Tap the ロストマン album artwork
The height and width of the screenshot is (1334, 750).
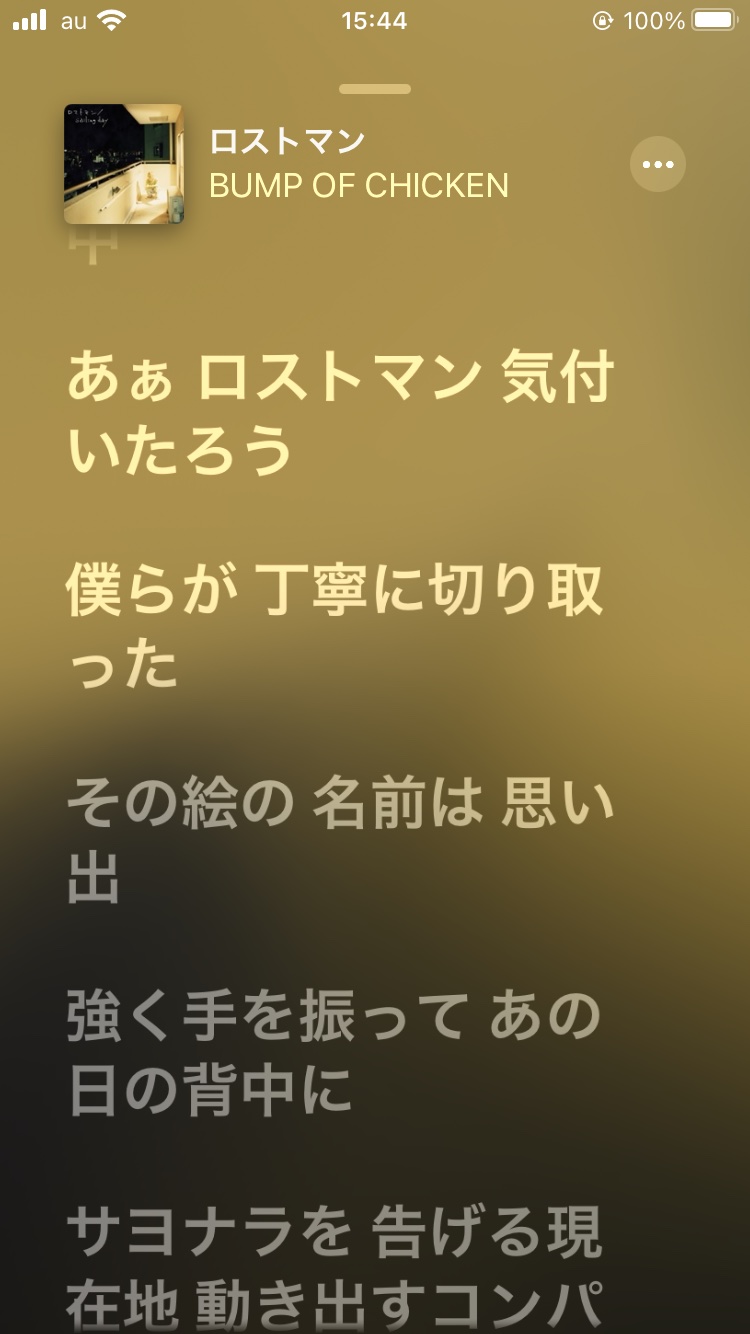pyautogui.click(x=123, y=164)
